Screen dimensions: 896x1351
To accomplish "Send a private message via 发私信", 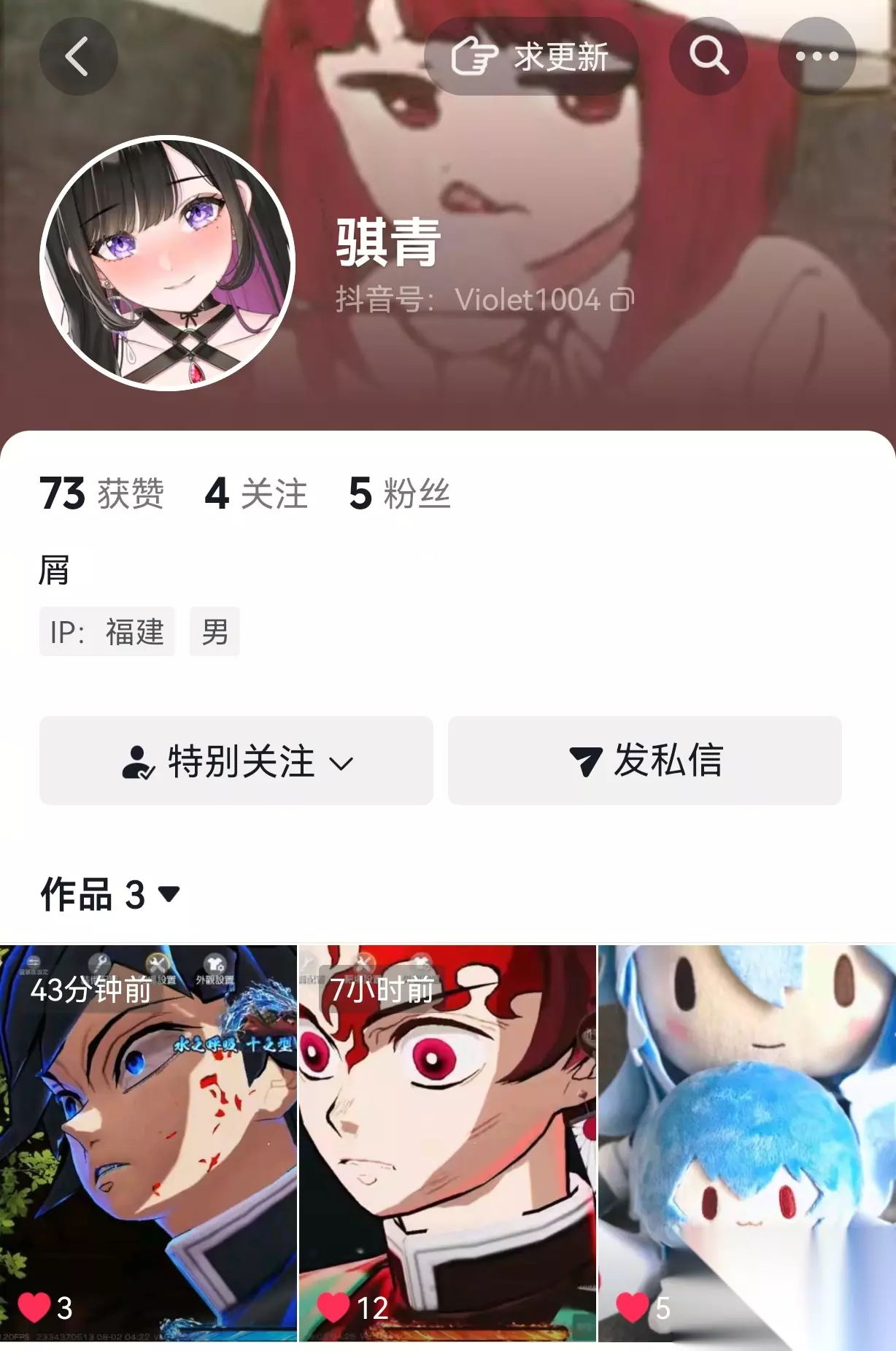I will tap(645, 761).
